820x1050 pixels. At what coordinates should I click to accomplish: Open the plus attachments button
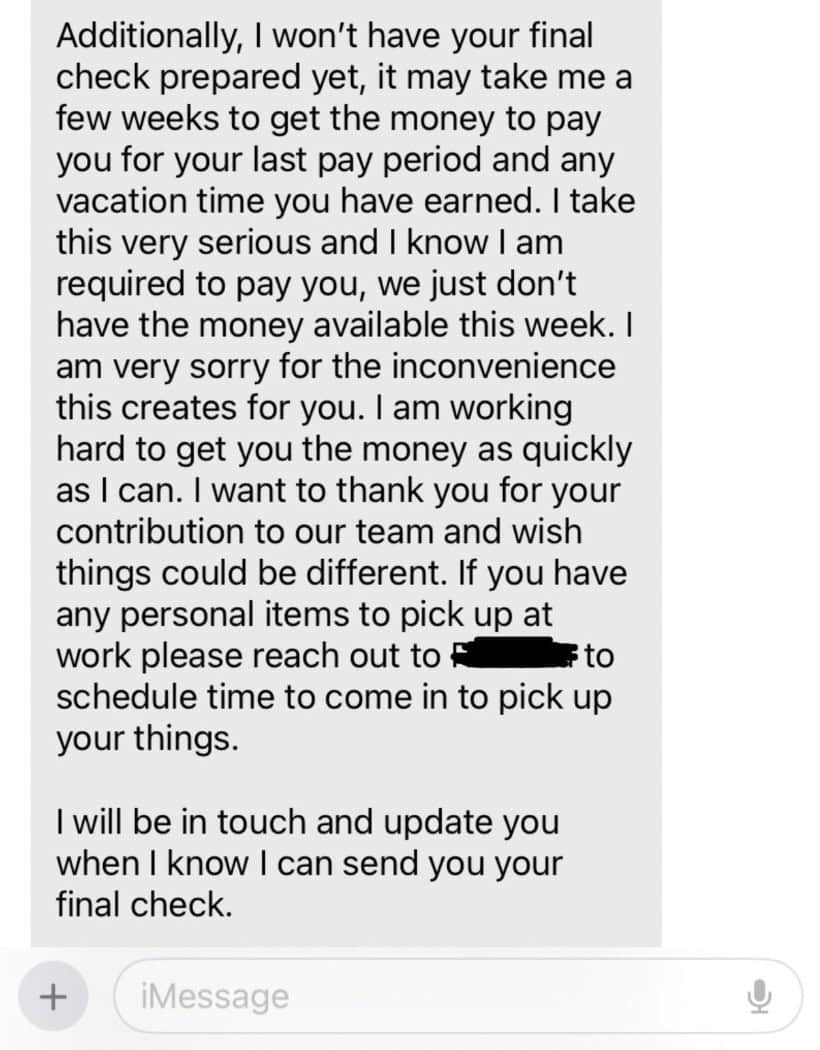pyautogui.click(x=53, y=996)
